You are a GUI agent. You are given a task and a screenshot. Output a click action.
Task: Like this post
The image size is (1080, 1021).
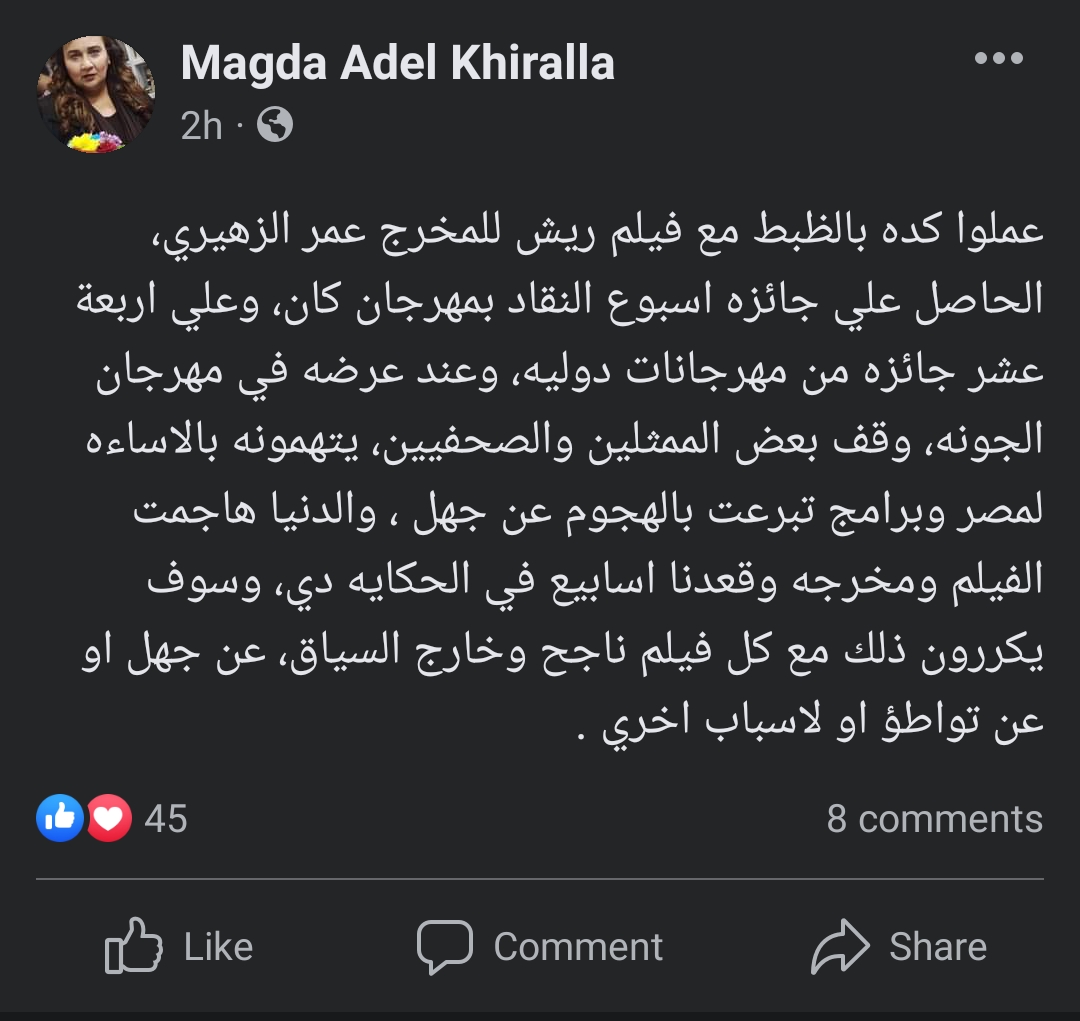180,946
